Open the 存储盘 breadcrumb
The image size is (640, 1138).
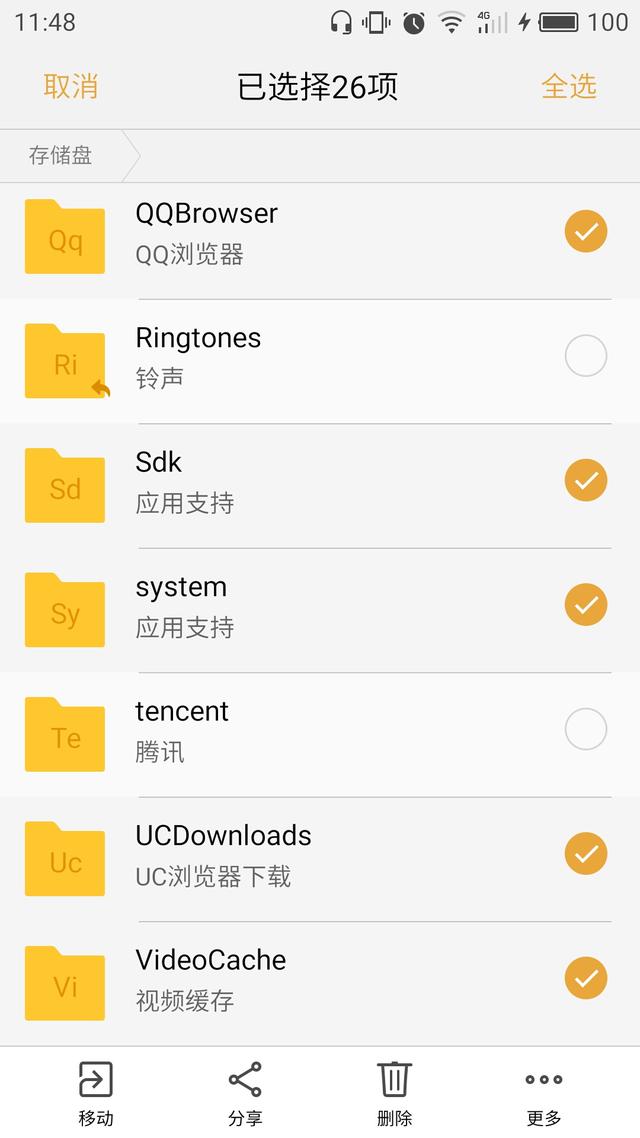[61, 155]
